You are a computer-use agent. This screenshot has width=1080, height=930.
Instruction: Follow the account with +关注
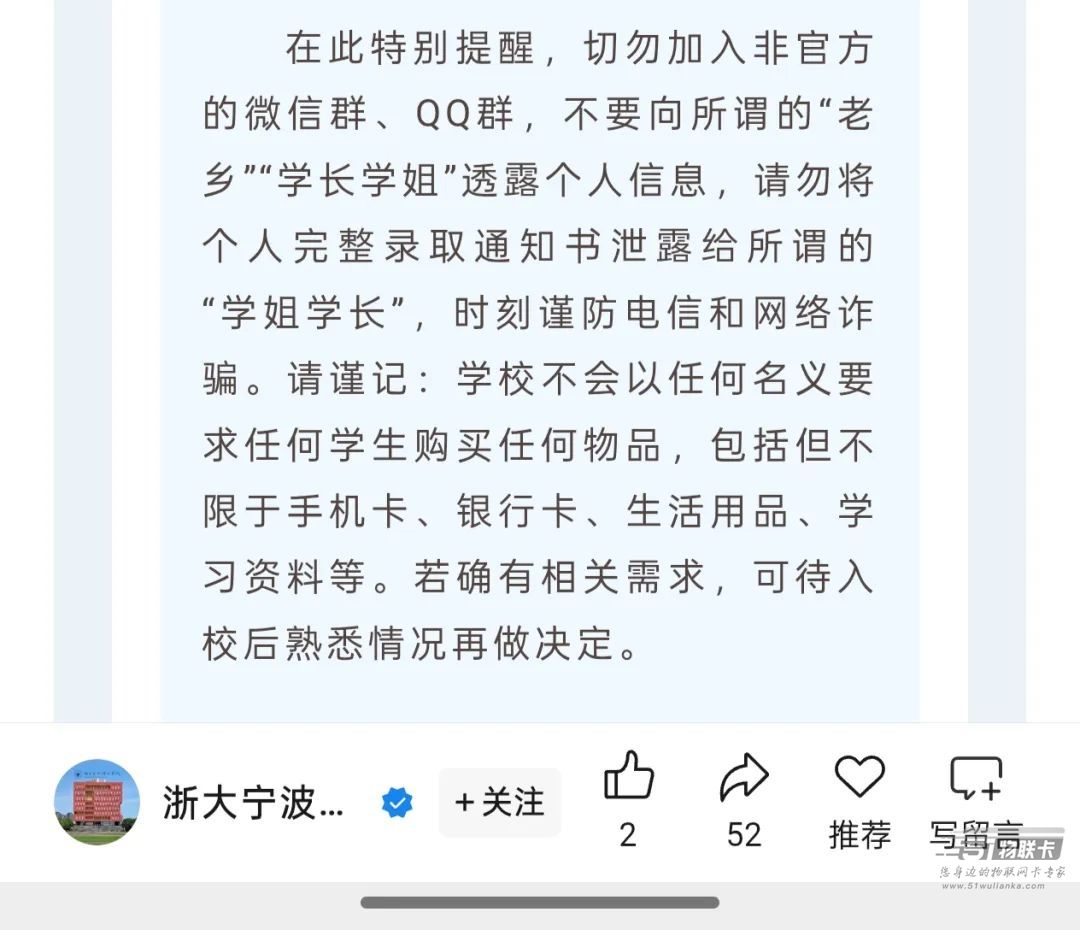coord(499,803)
